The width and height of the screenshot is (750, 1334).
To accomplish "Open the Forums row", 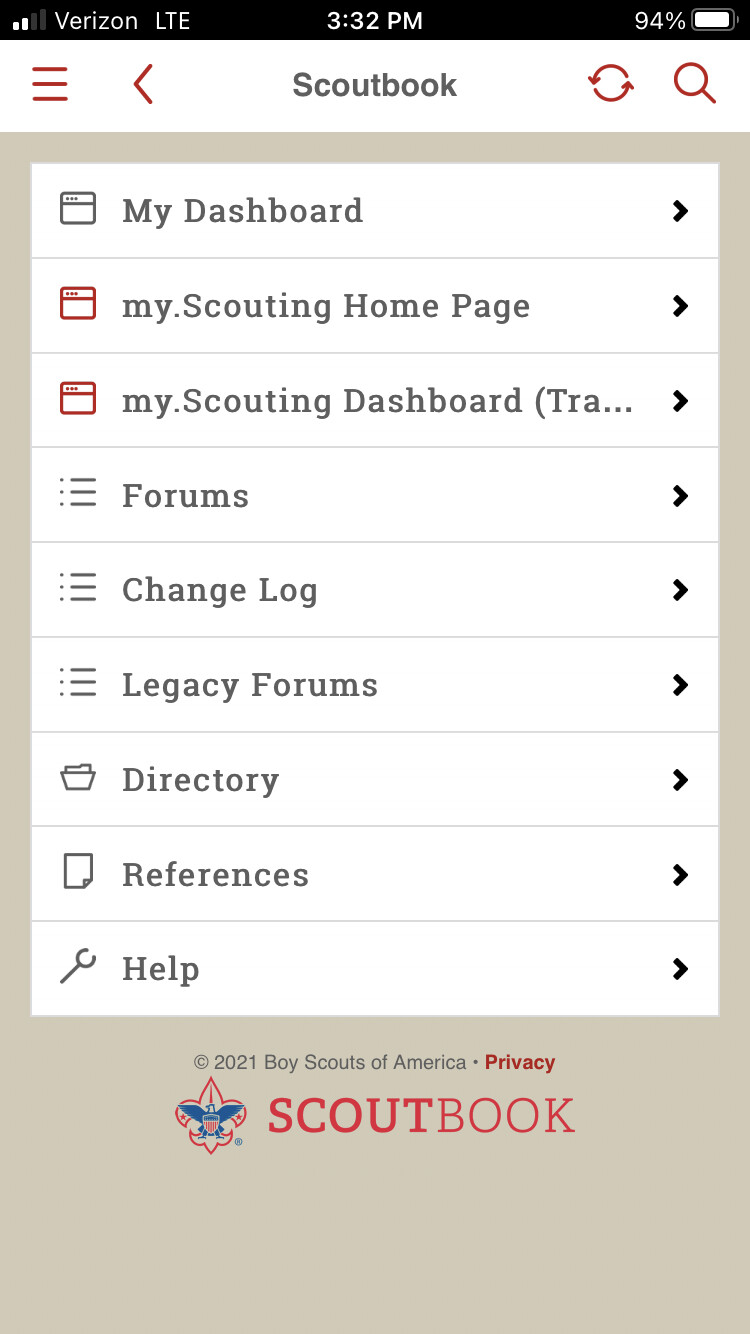I will click(x=375, y=495).
